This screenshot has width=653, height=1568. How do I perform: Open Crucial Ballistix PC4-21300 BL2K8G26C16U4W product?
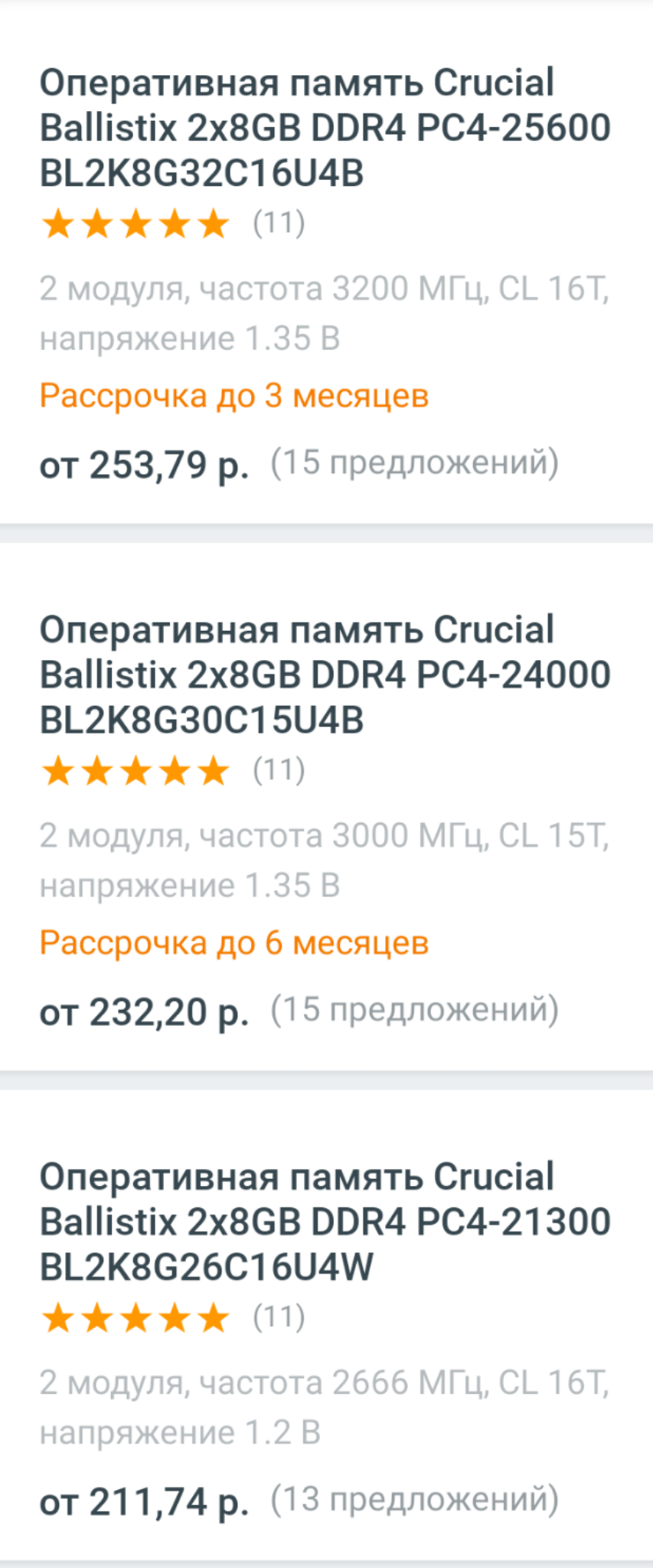pyautogui.click(x=325, y=1221)
